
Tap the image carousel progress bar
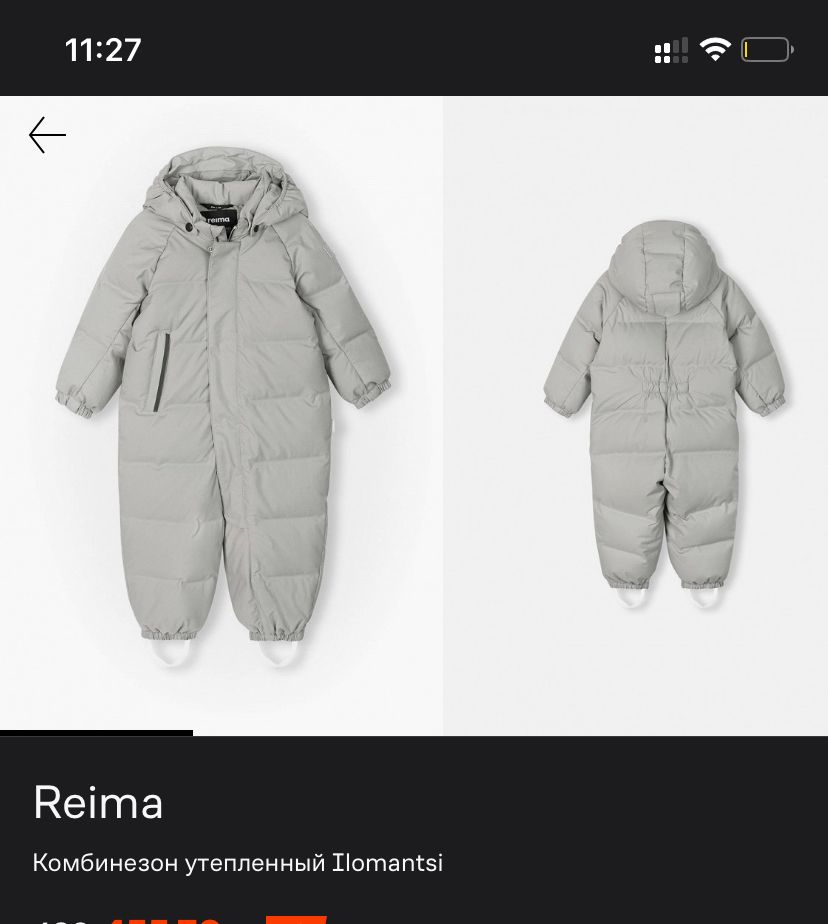click(96, 733)
